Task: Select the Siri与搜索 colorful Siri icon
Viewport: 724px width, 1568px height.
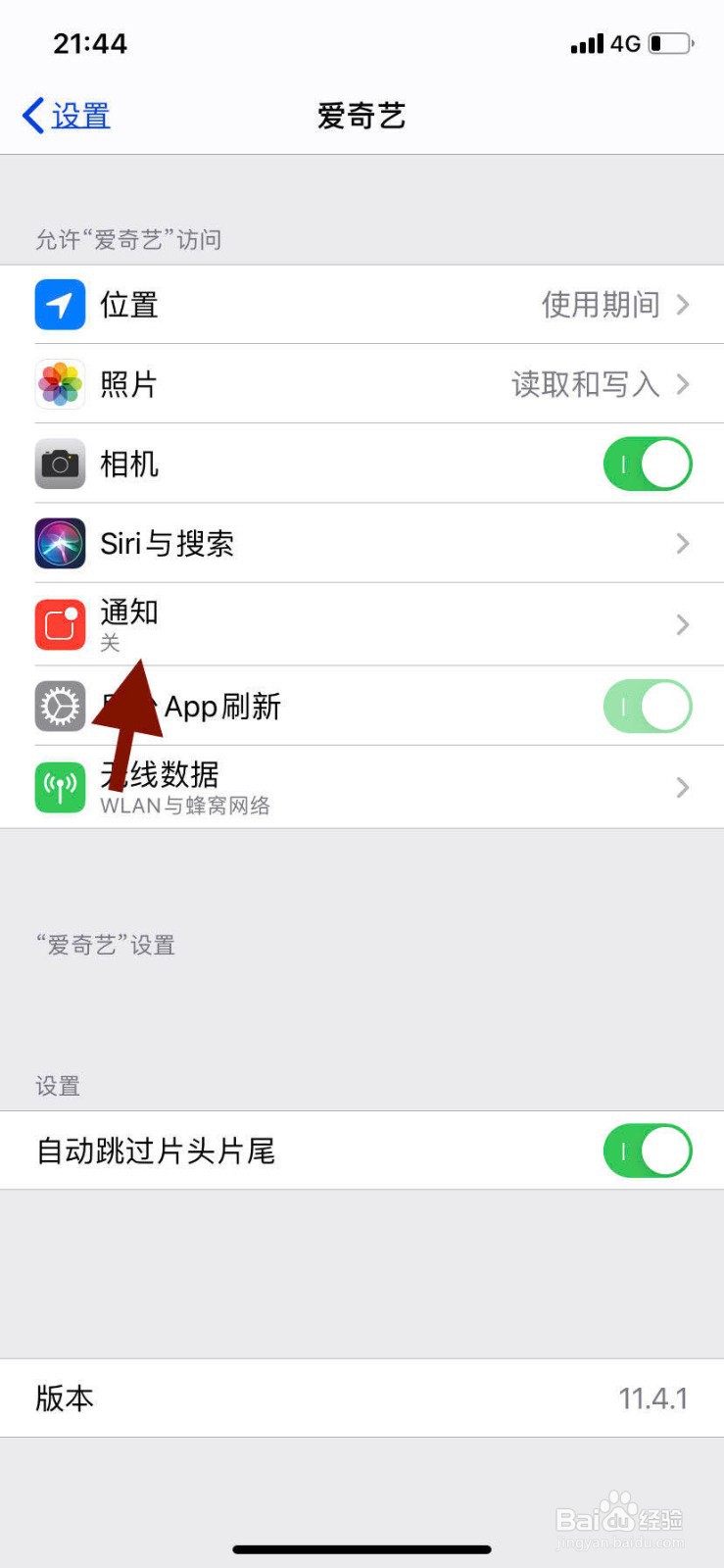Action: [60, 544]
